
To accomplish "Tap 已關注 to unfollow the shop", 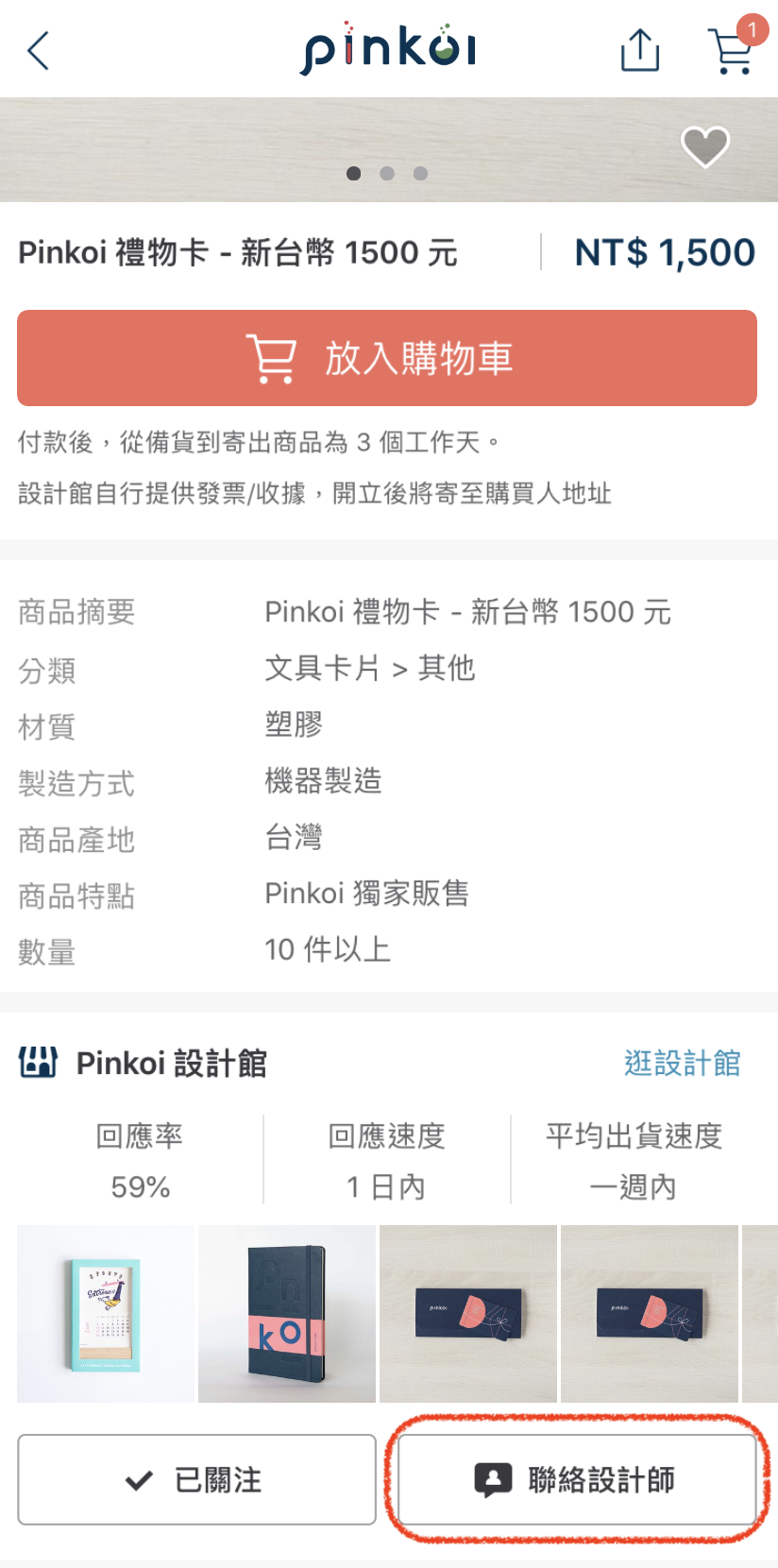I will click(196, 1479).
